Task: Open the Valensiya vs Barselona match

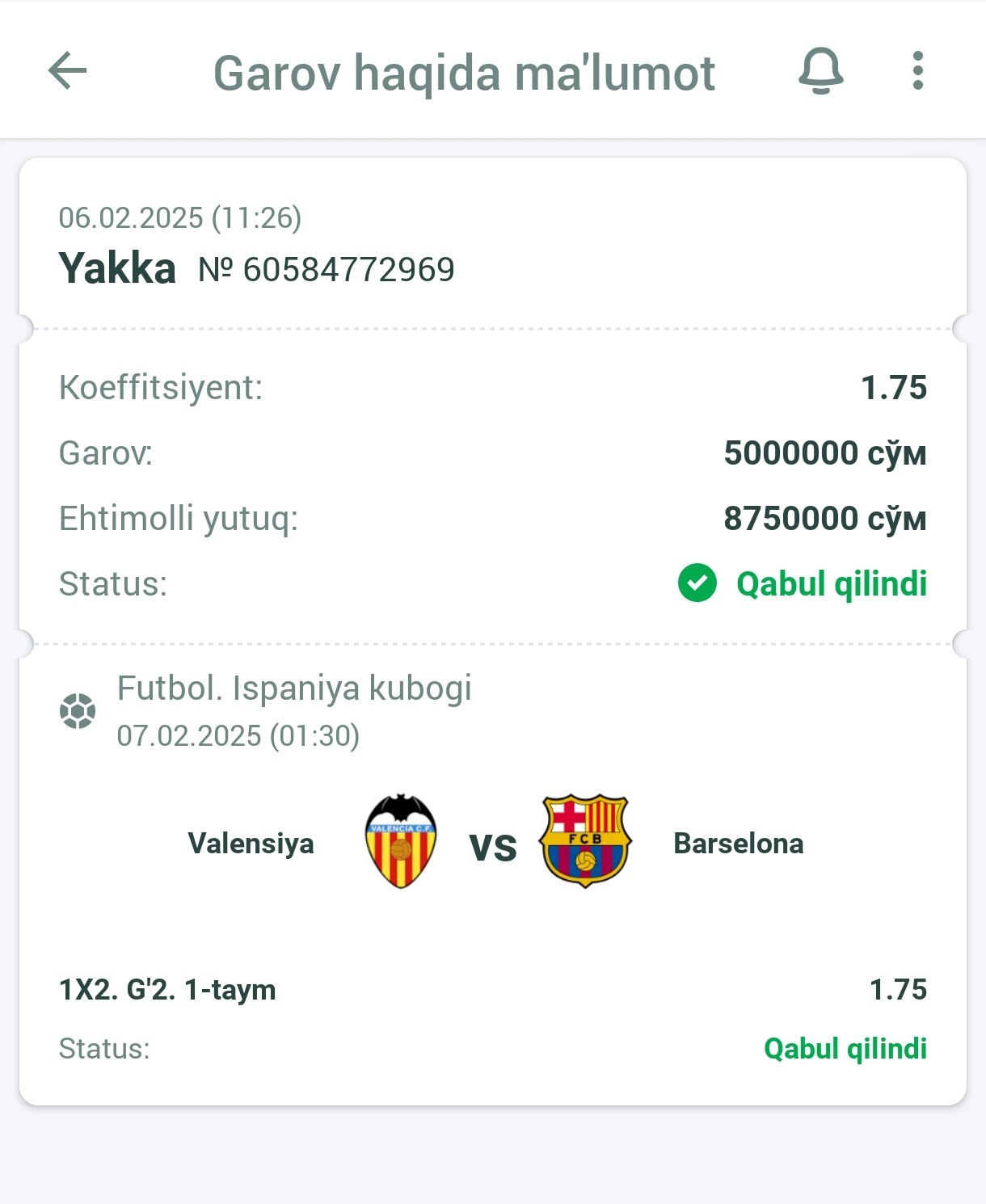Action: [493, 844]
